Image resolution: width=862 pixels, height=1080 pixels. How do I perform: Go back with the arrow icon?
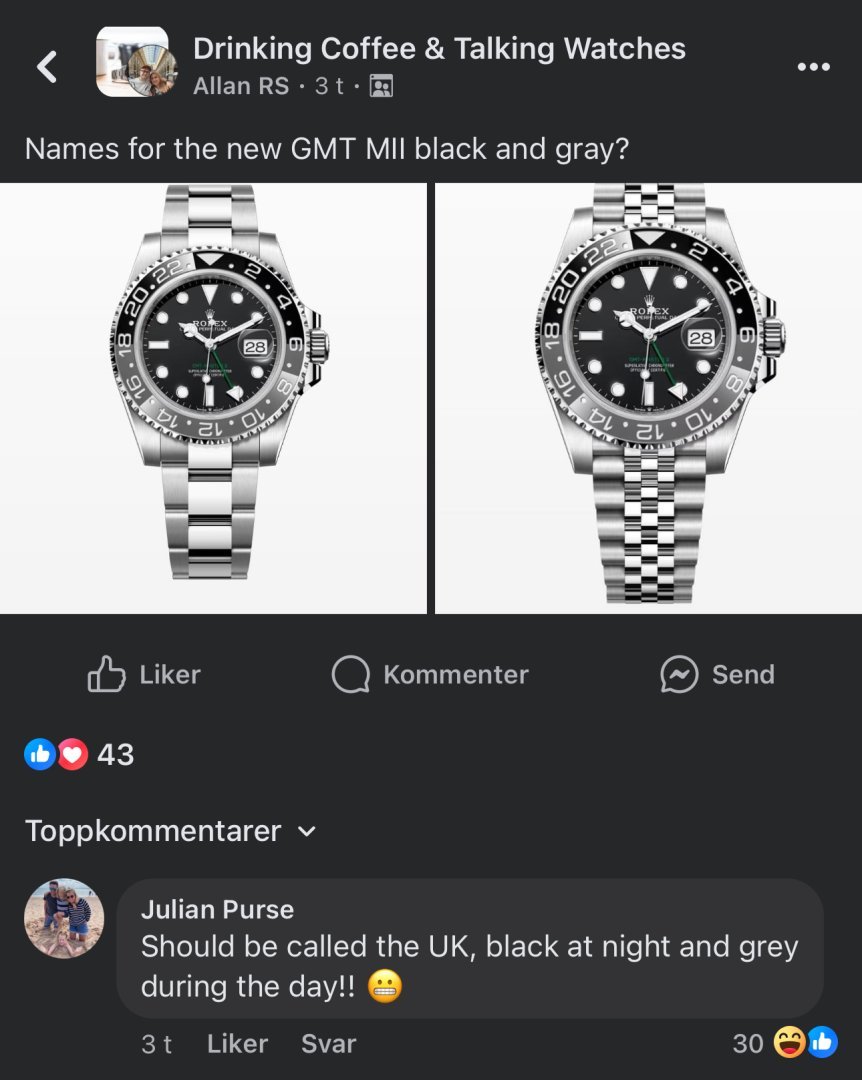point(46,67)
